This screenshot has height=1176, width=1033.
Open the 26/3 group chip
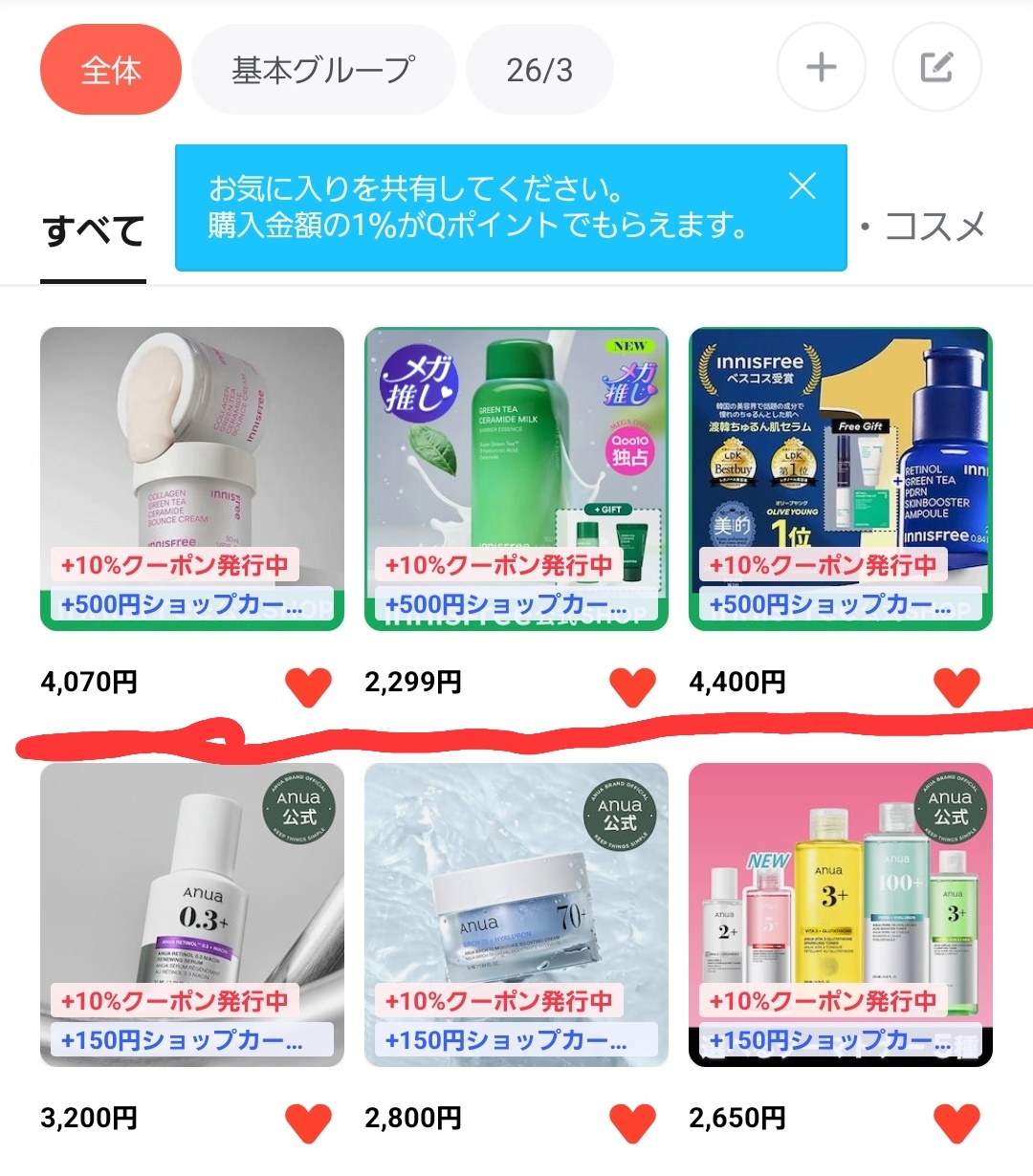pos(538,70)
